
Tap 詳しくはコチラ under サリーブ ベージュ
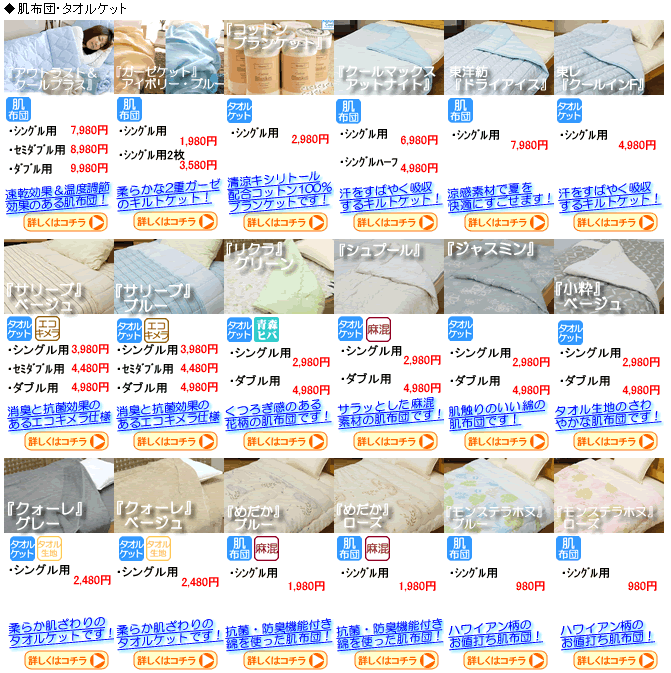tap(66, 441)
